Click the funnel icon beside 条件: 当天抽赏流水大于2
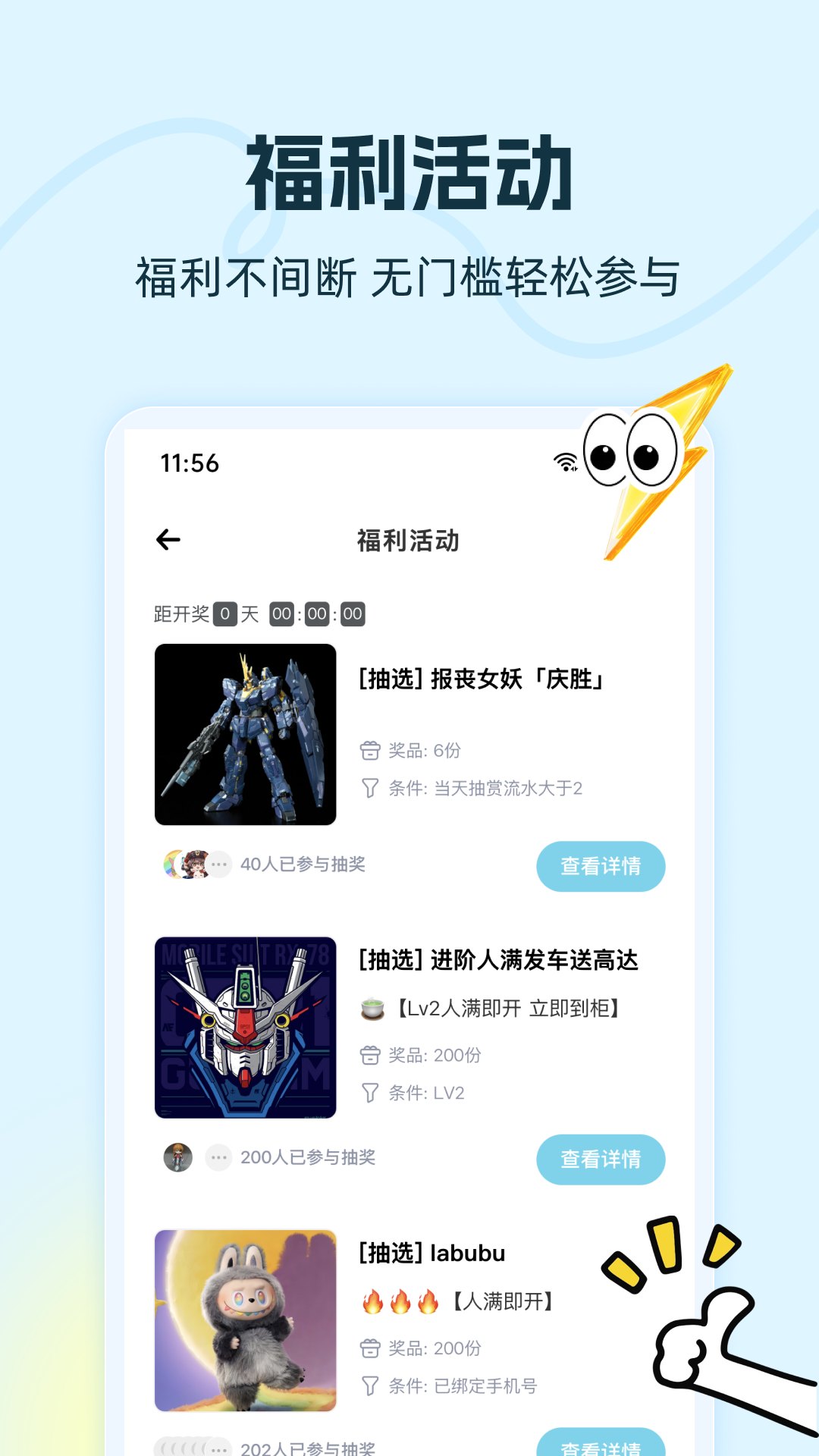 (369, 789)
